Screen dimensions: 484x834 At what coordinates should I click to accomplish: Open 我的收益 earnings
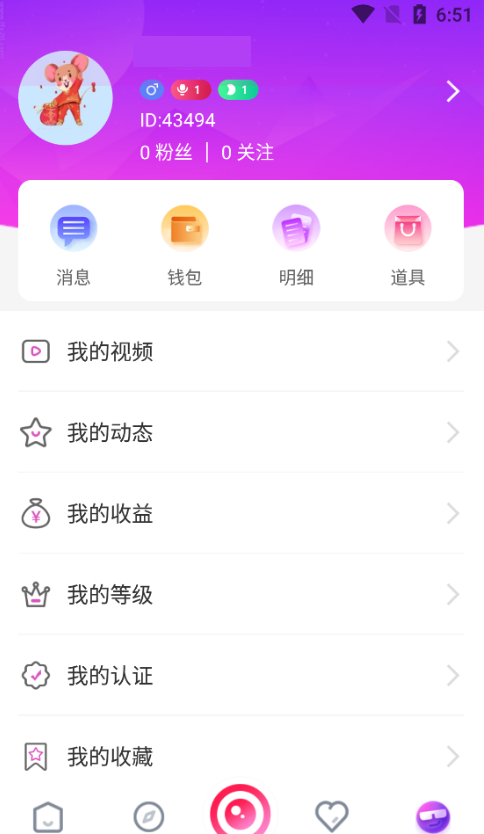point(241,513)
